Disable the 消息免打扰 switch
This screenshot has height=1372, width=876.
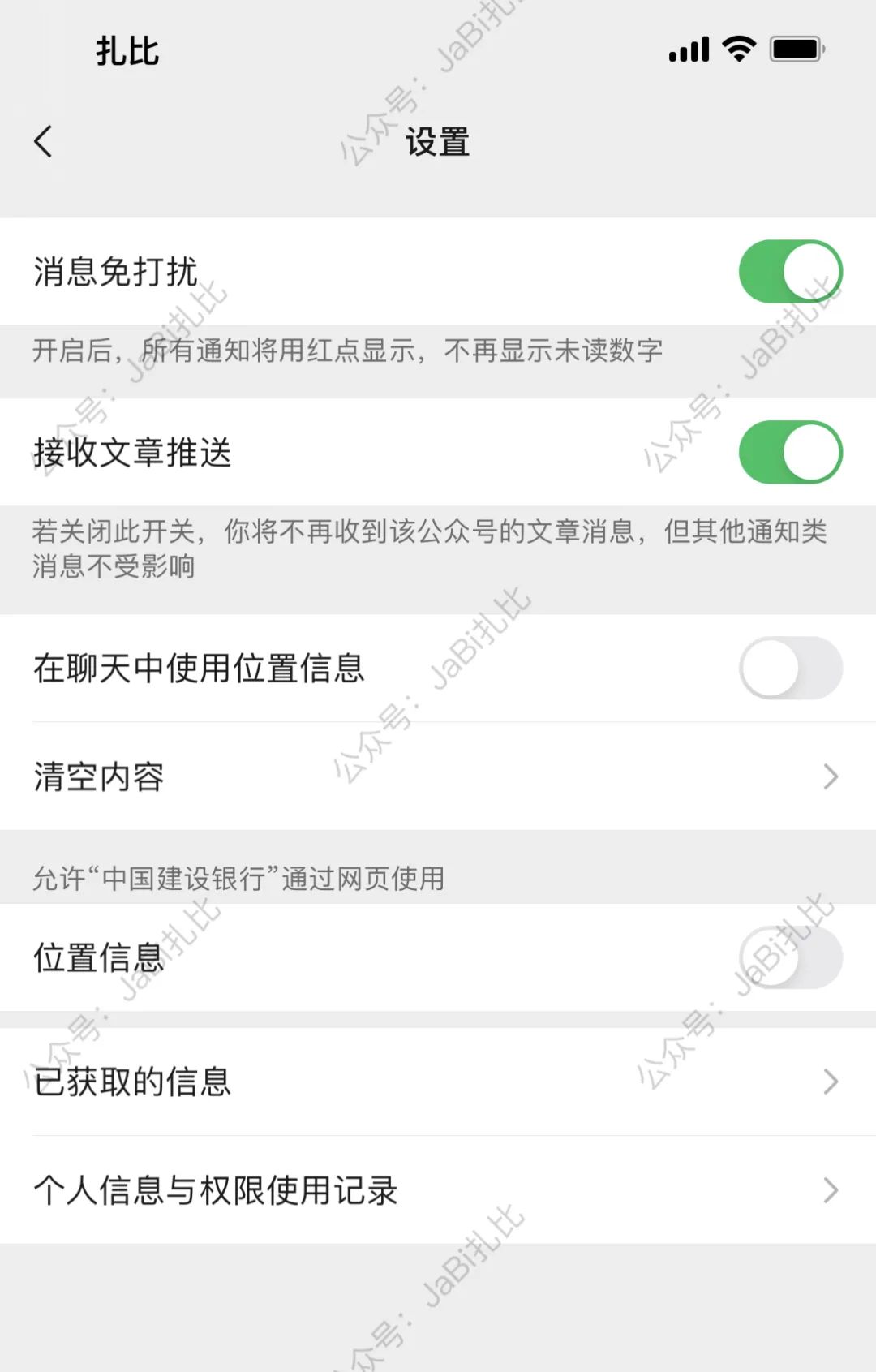tap(790, 271)
